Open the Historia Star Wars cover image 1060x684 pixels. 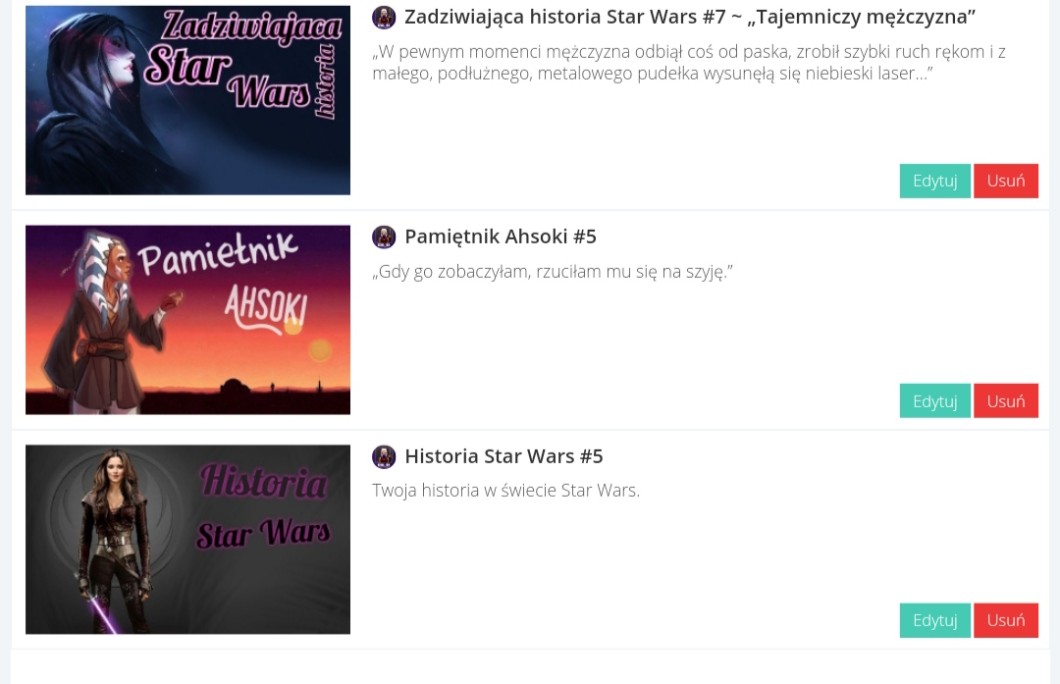point(188,539)
